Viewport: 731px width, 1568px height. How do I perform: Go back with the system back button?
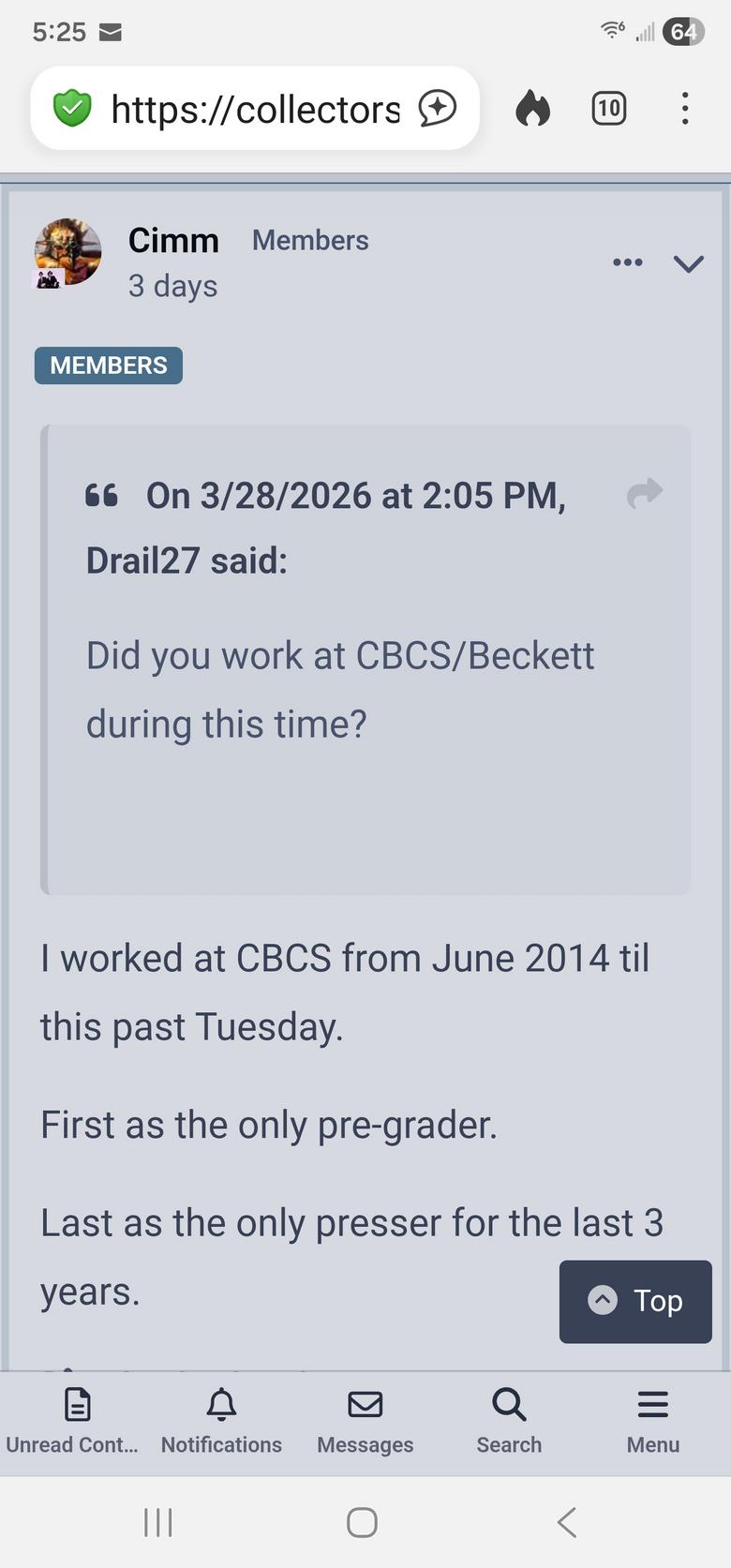pos(566,1522)
